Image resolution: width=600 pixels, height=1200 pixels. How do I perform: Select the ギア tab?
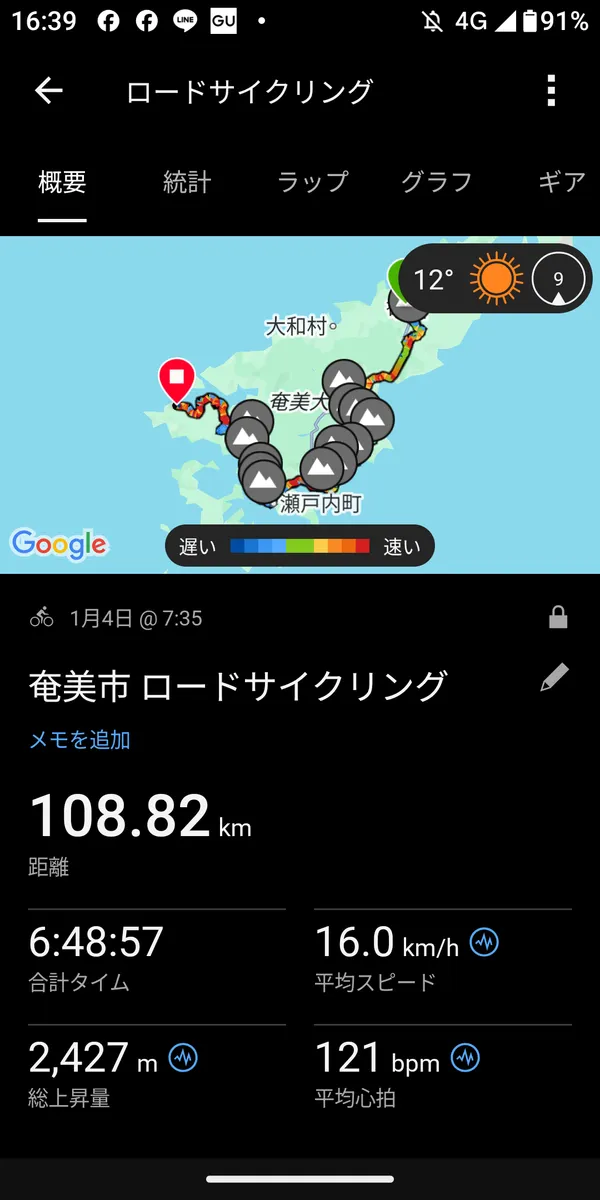pos(560,182)
